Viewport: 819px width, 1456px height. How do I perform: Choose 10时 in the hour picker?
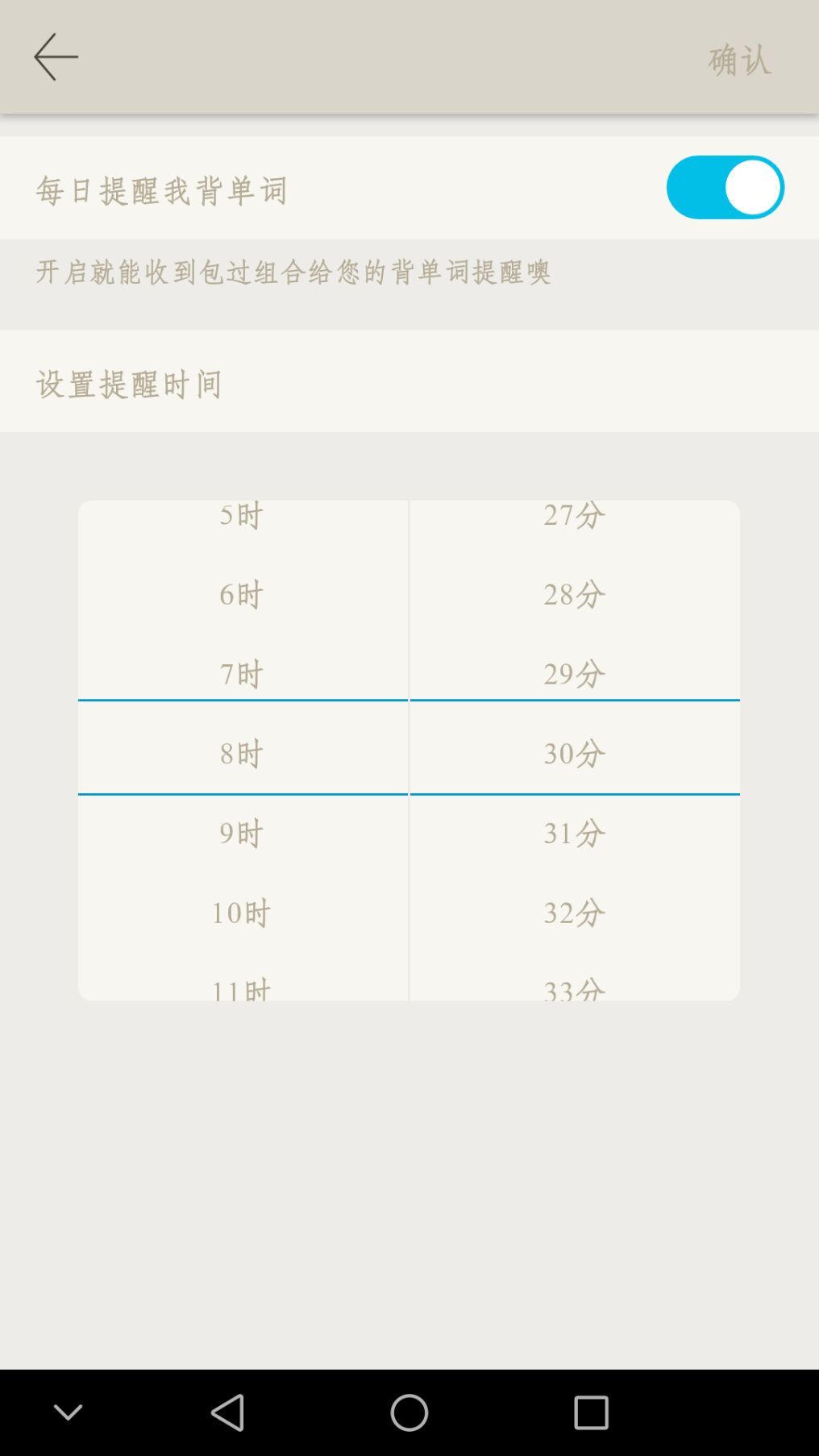click(x=242, y=913)
